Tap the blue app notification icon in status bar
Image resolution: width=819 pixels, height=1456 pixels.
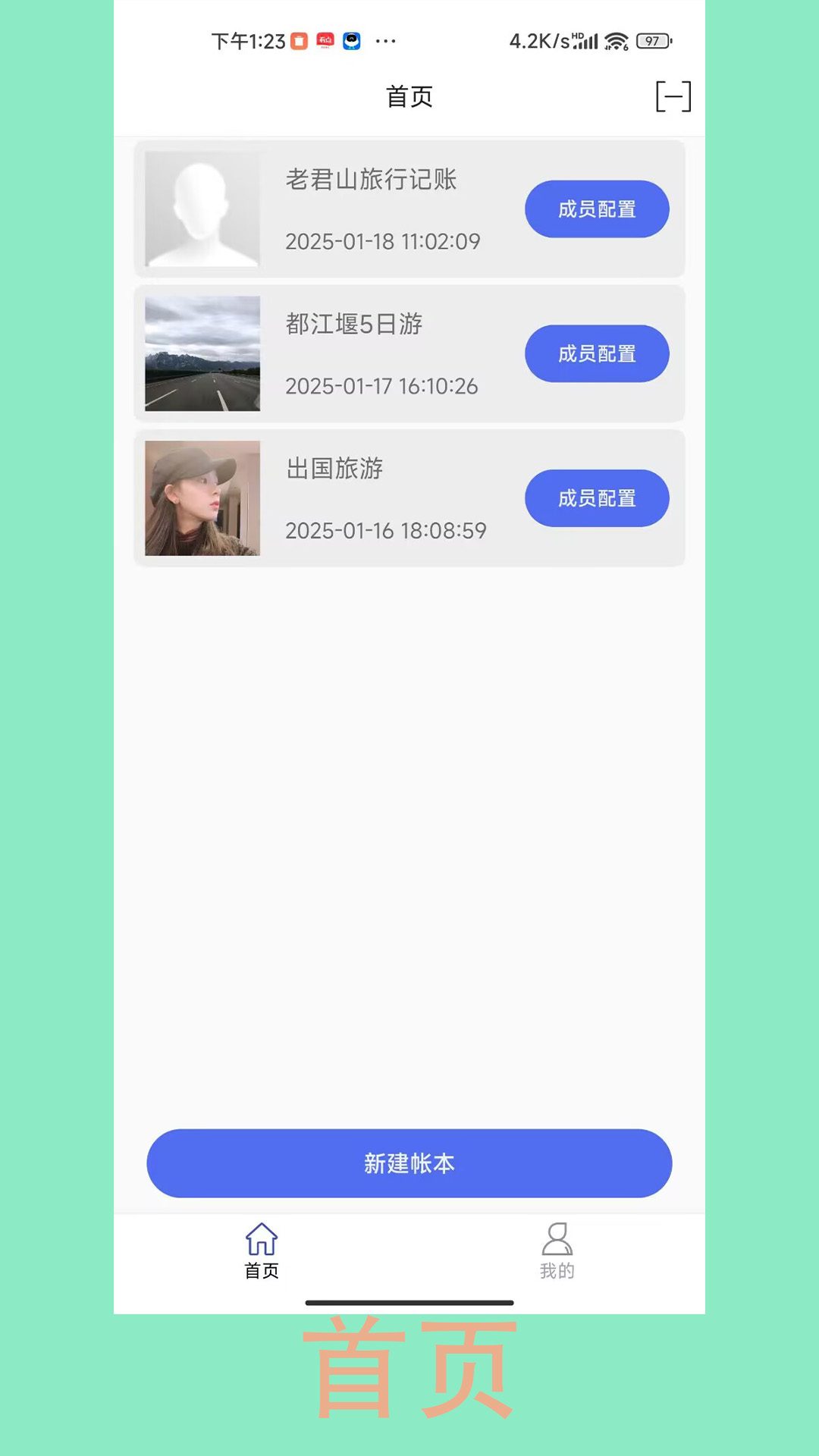[350, 42]
